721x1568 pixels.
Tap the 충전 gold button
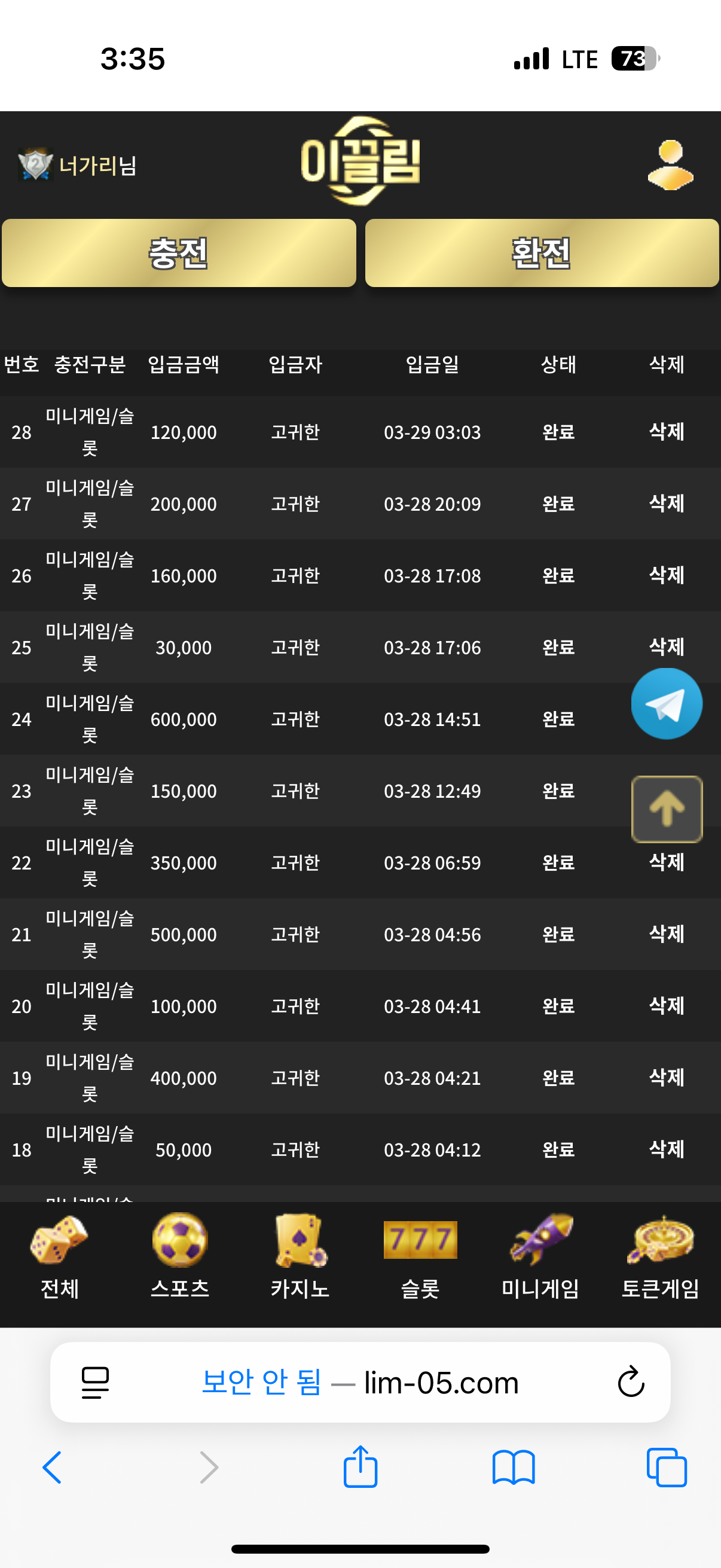[178, 252]
